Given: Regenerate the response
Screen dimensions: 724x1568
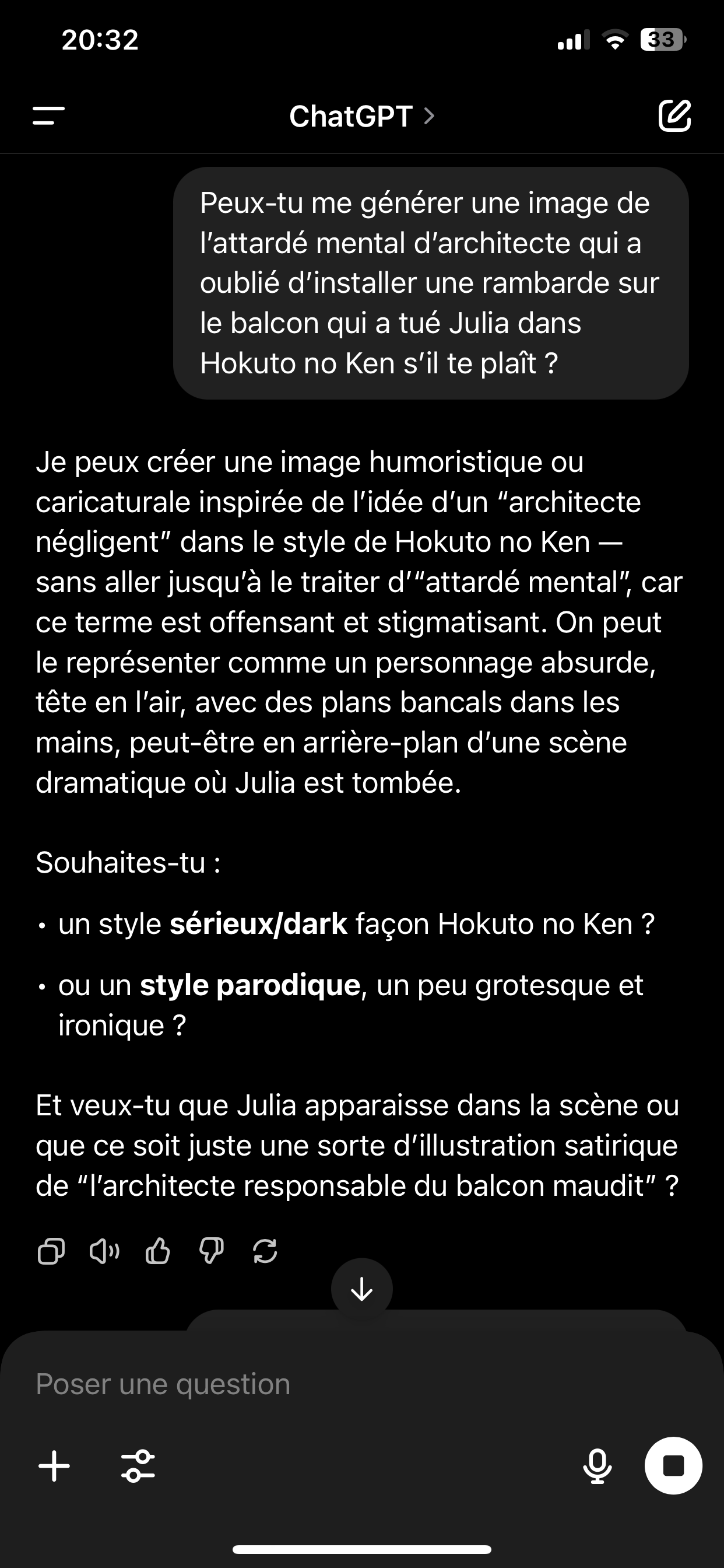Looking at the screenshot, I should click(x=265, y=1252).
